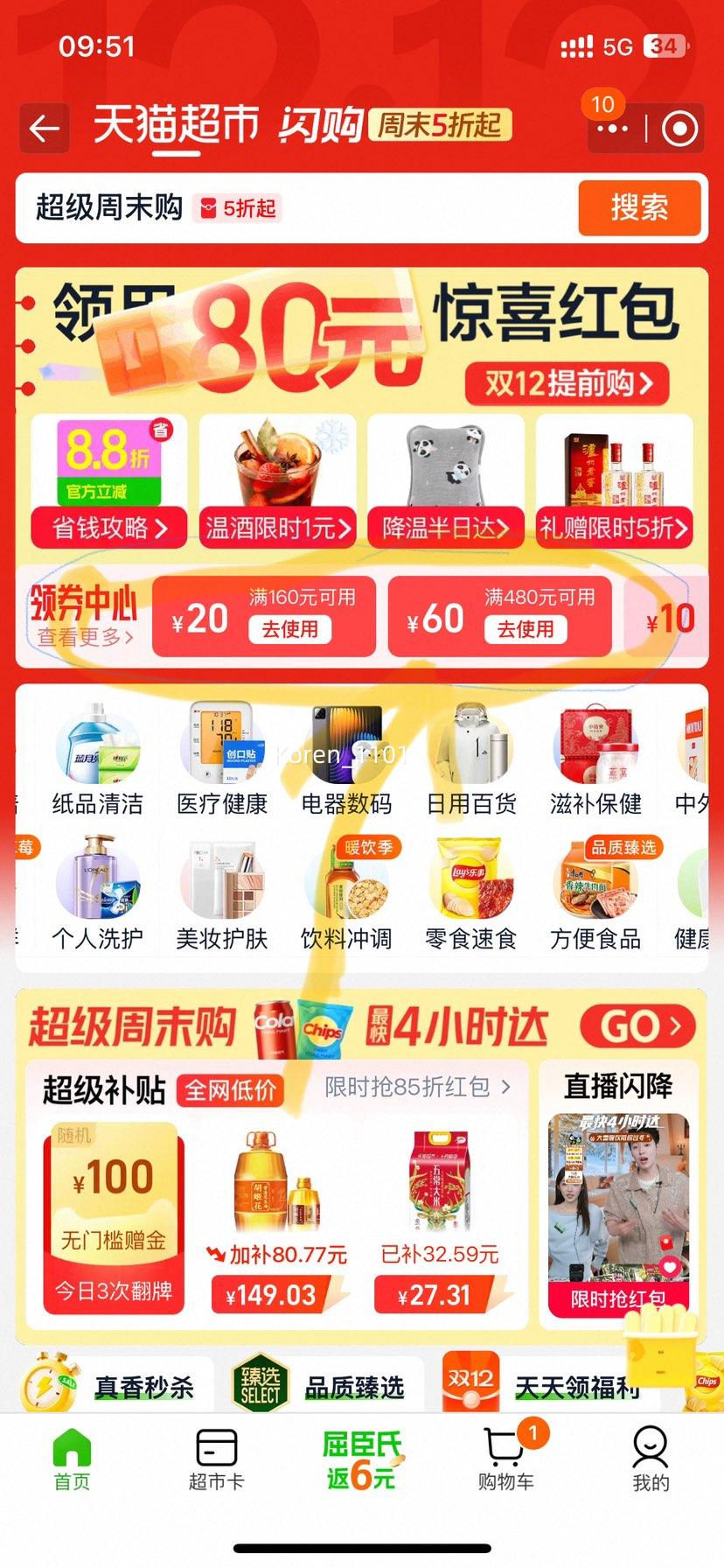Screen dimensions: 724x1568
Task: Click the GO arrow for 4小时达
Action: click(637, 1028)
